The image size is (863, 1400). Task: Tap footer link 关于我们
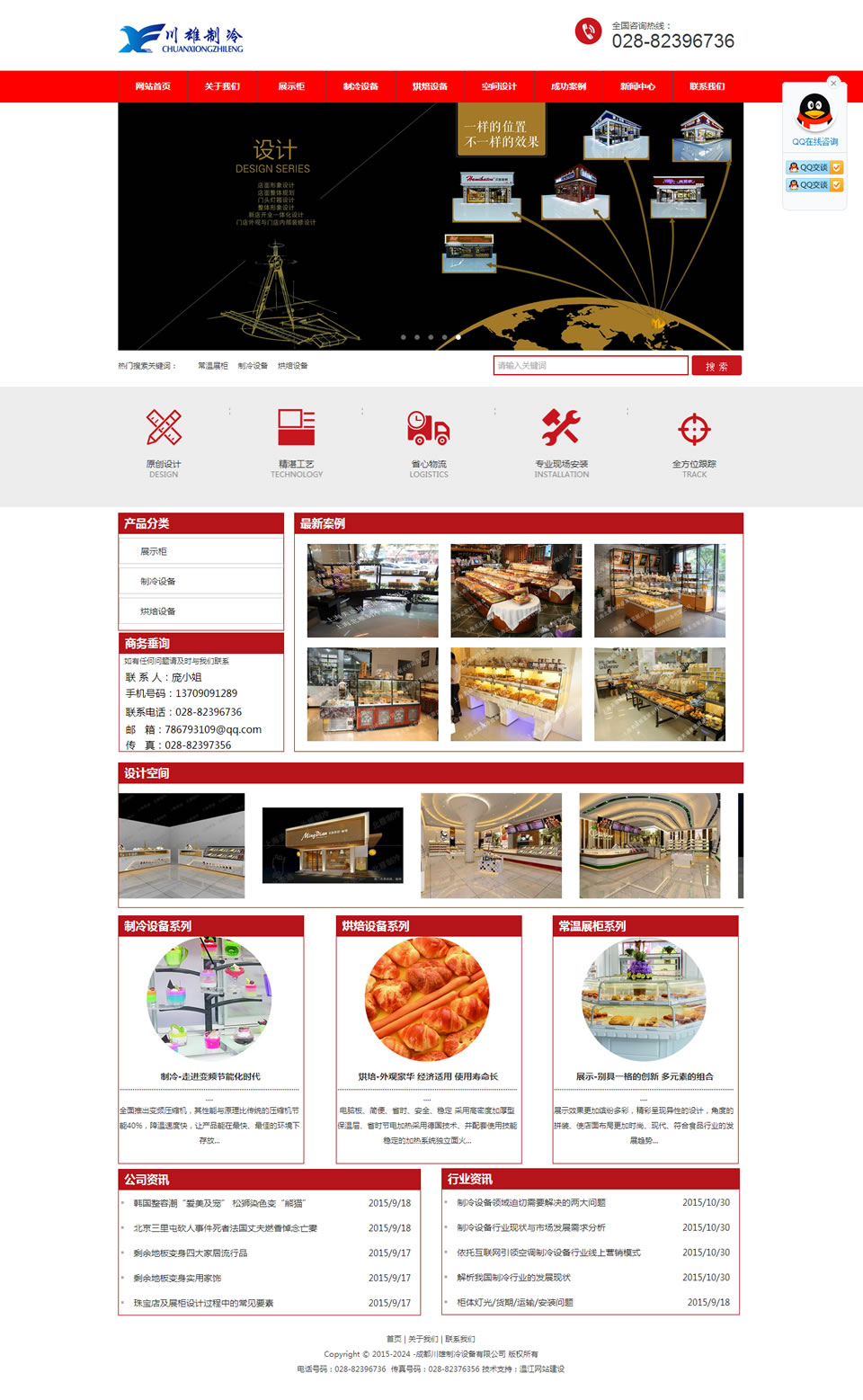click(x=423, y=1339)
